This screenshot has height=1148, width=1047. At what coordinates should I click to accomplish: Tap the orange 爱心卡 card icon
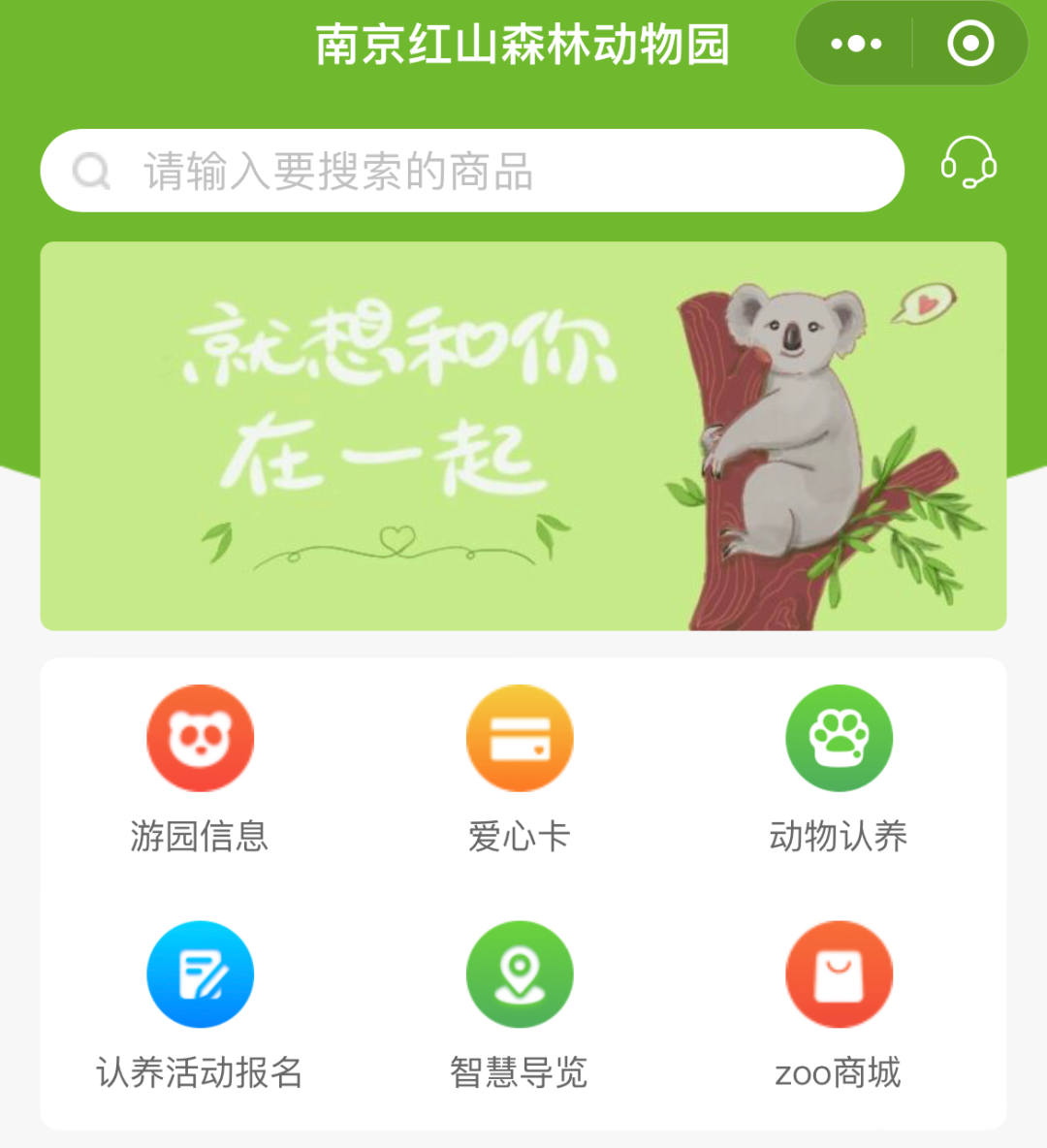(x=521, y=737)
